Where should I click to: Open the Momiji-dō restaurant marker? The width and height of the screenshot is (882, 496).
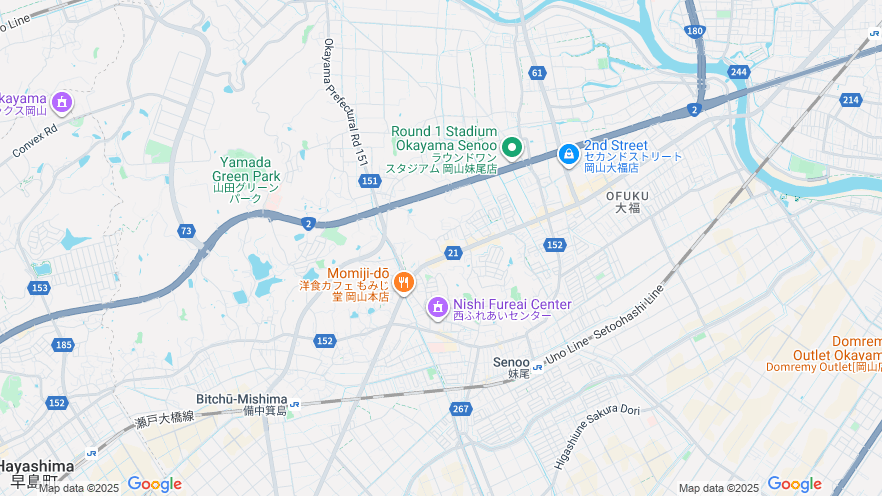tap(404, 283)
